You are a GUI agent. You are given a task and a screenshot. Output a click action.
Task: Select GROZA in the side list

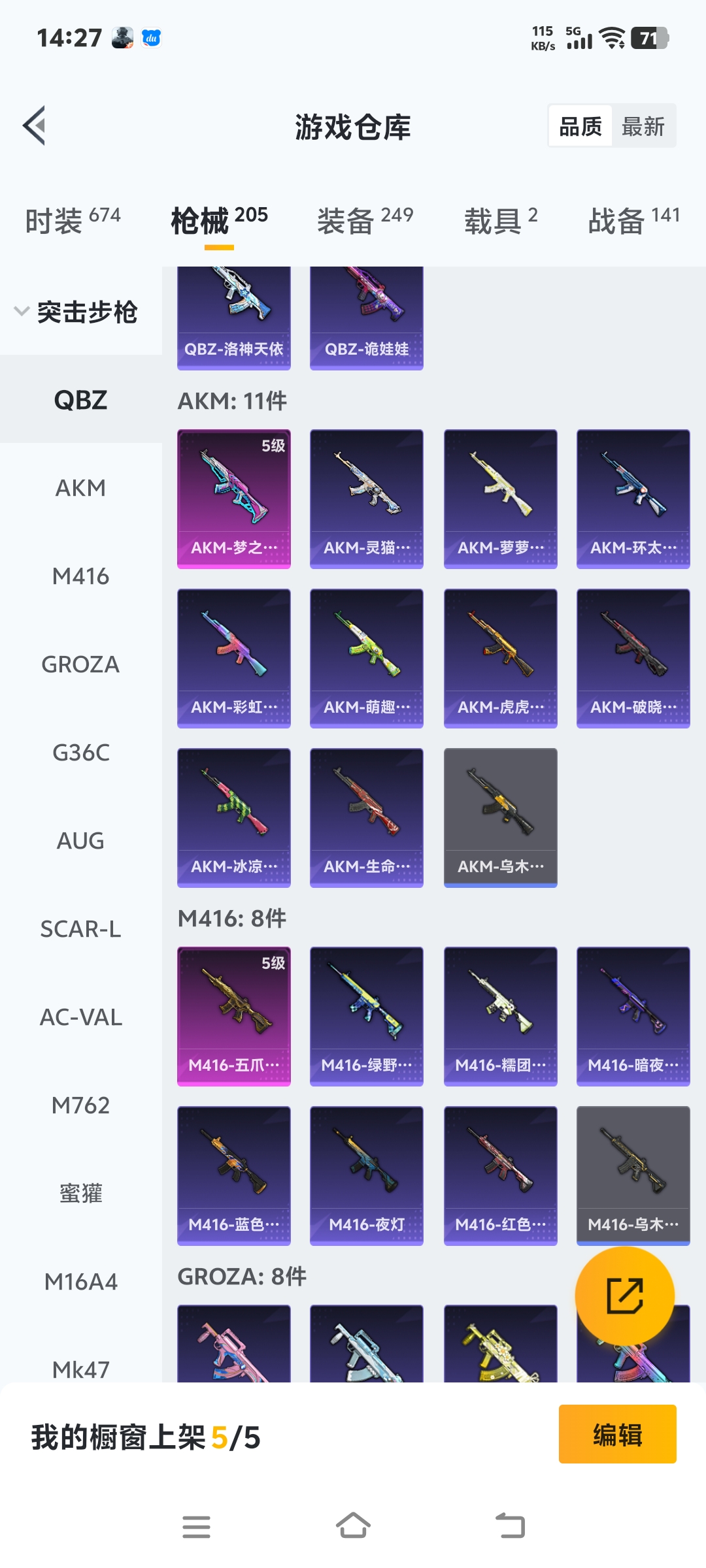tap(80, 664)
